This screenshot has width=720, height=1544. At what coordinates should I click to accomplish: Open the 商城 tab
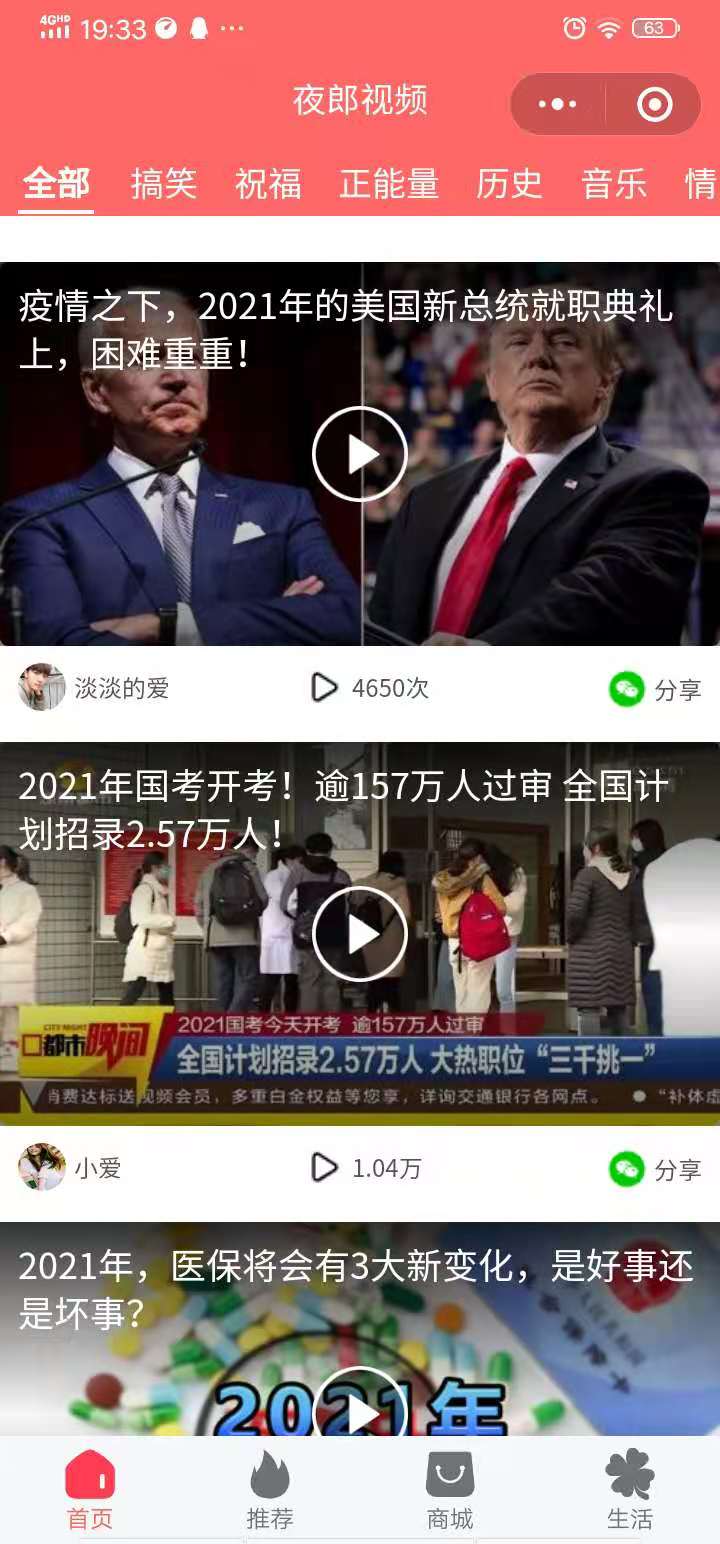(450, 1490)
